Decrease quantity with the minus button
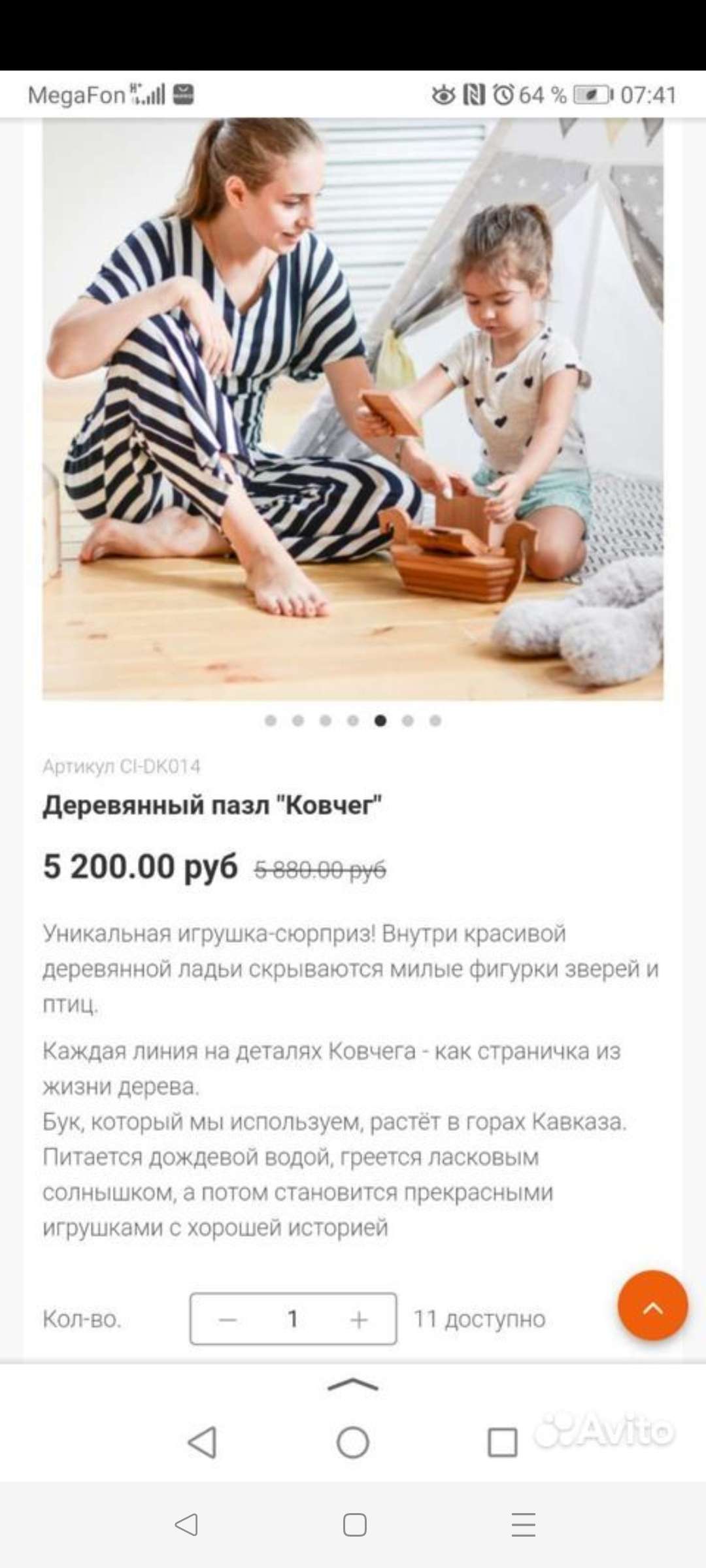The image size is (706, 1568). pyautogui.click(x=227, y=1319)
